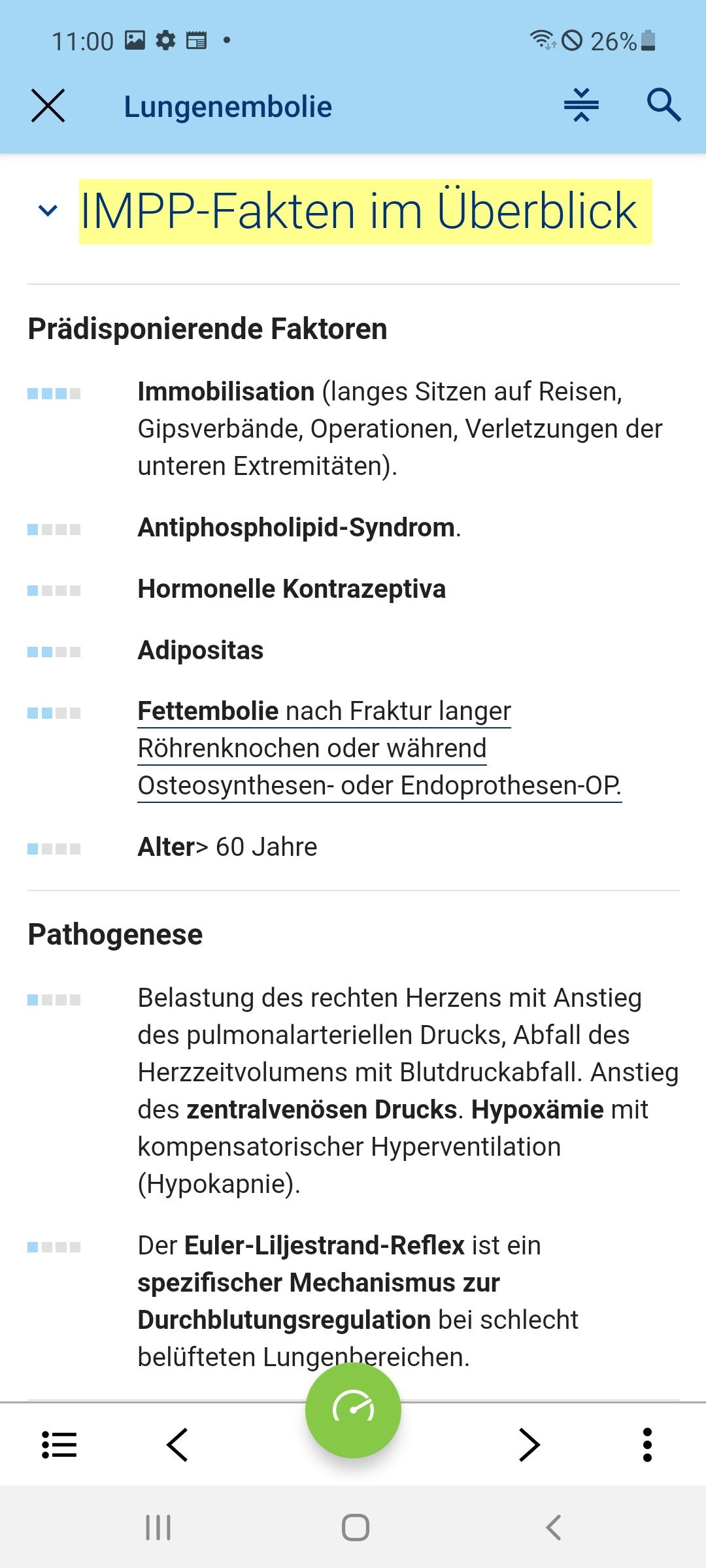Close the Lungenembolie article
This screenshot has width=706, height=1568.
coord(48,106)
